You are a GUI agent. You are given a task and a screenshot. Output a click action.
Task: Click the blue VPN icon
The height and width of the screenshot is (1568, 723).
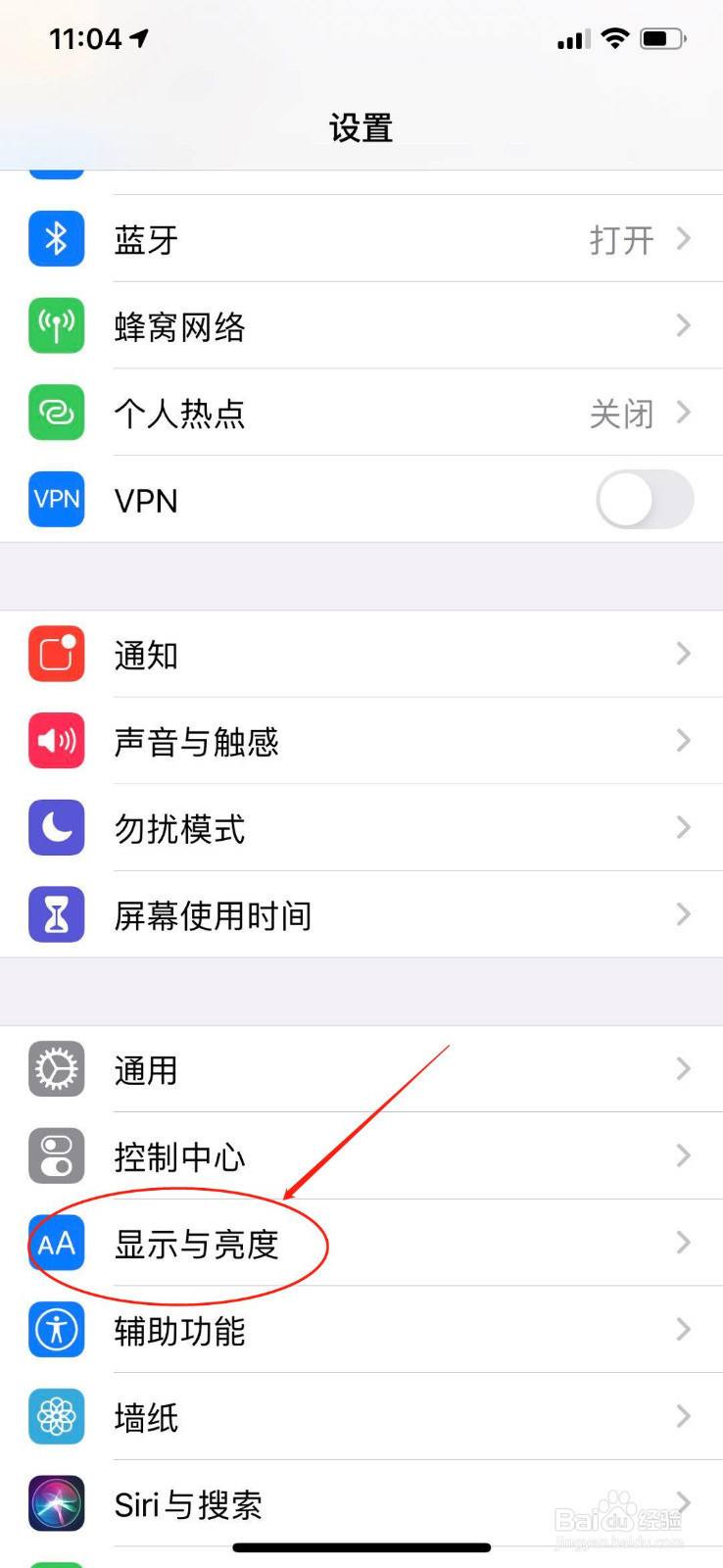56,500
